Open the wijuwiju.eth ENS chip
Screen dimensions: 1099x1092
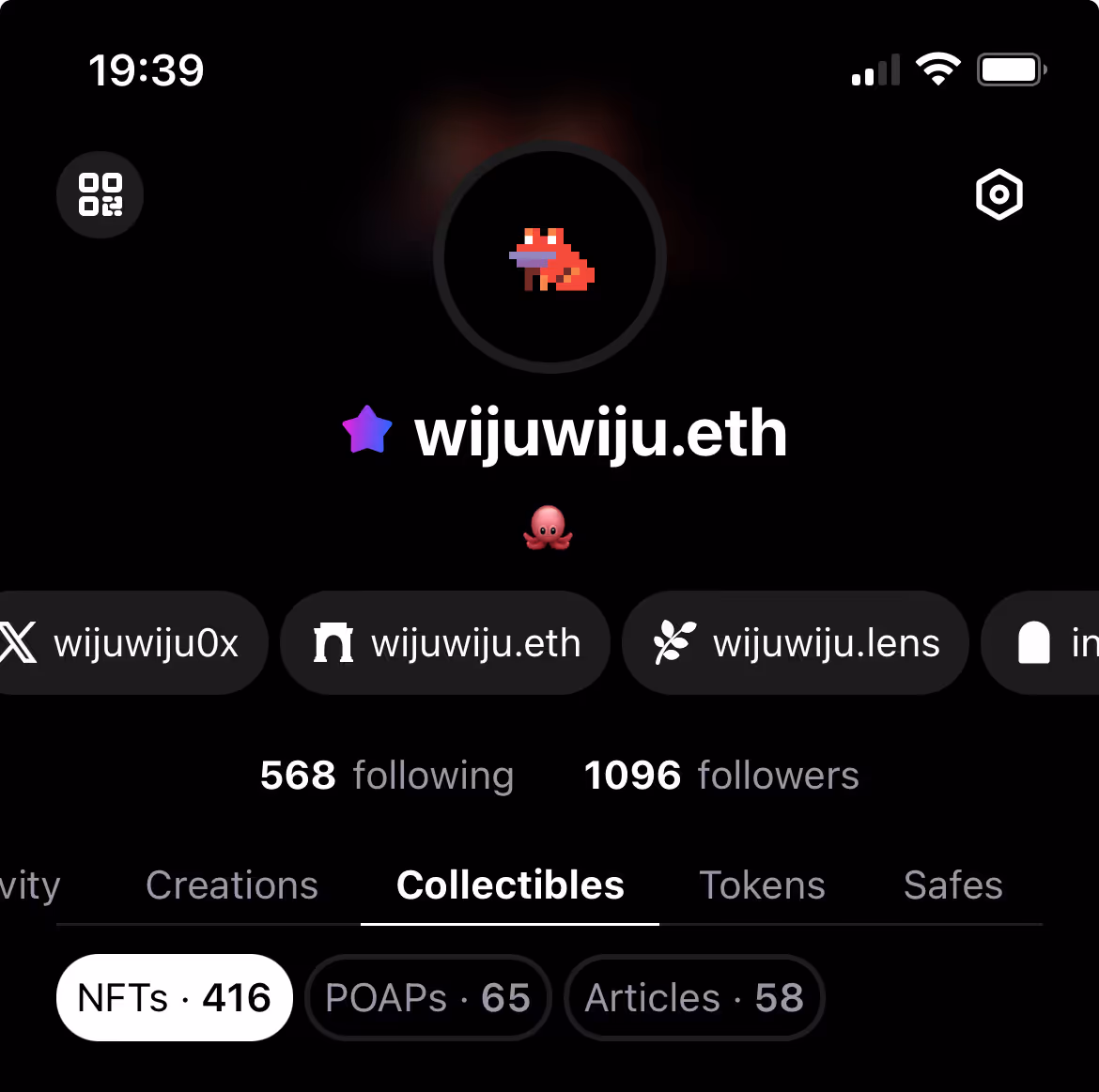click(446, 643)
